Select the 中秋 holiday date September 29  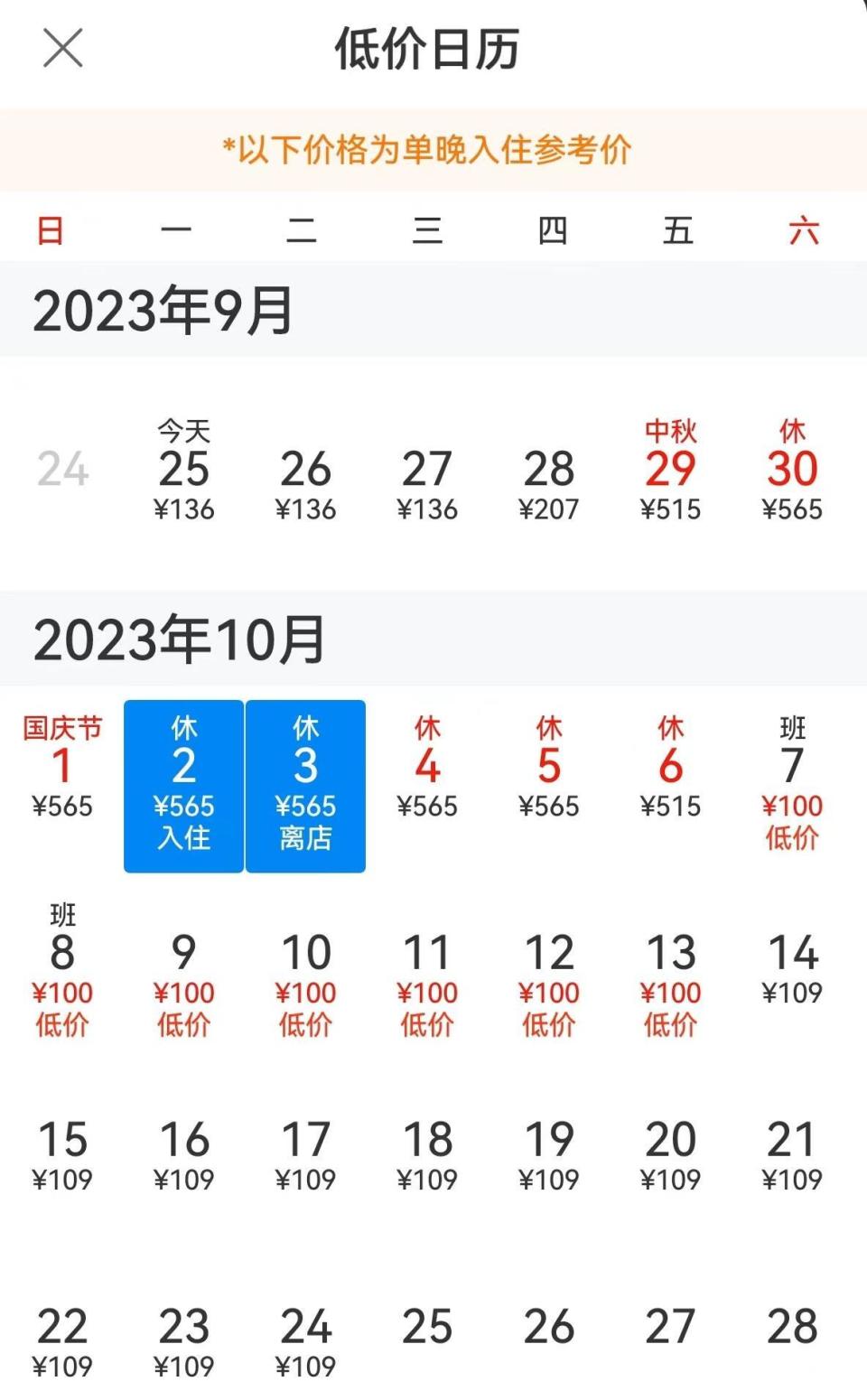(x=670, y=470)
